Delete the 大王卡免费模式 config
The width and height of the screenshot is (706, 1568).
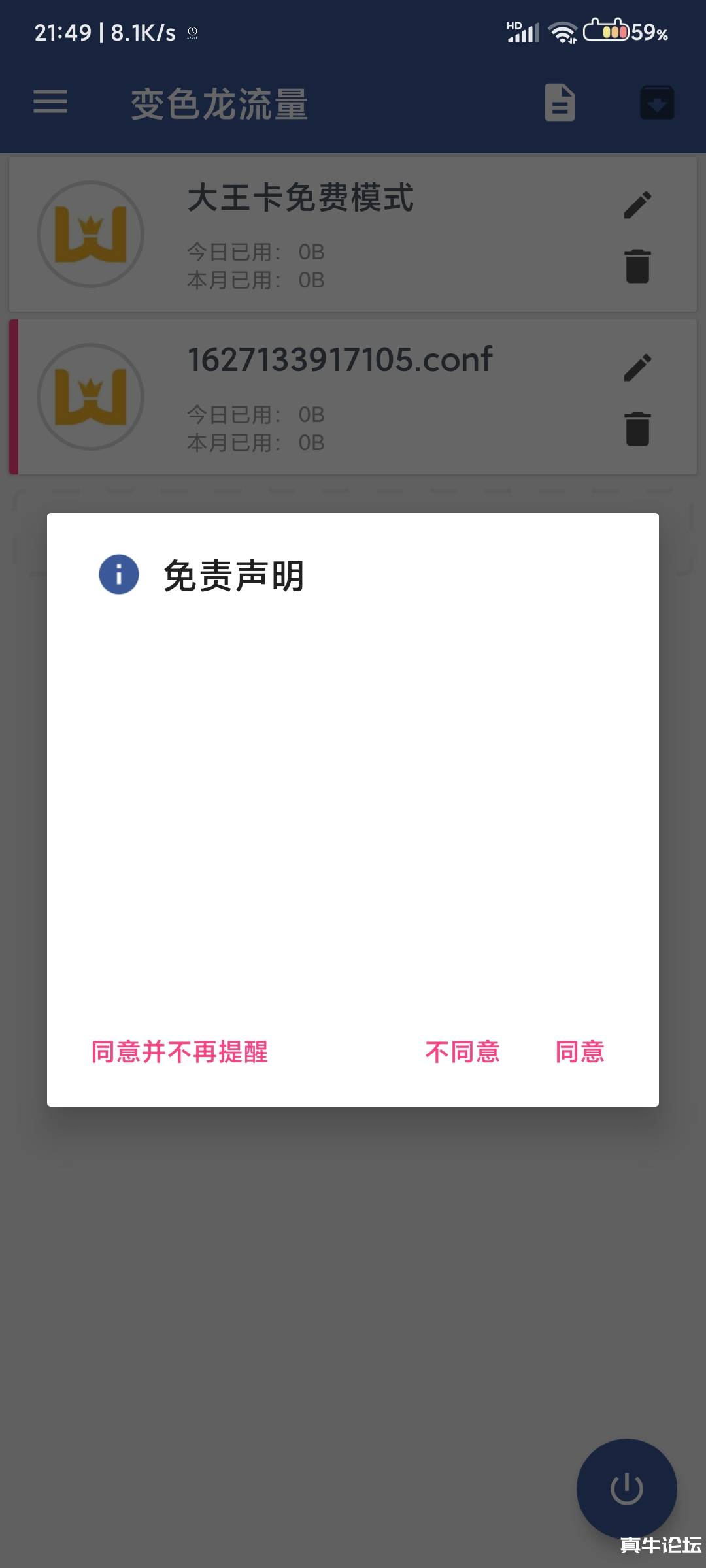(637, 266)
